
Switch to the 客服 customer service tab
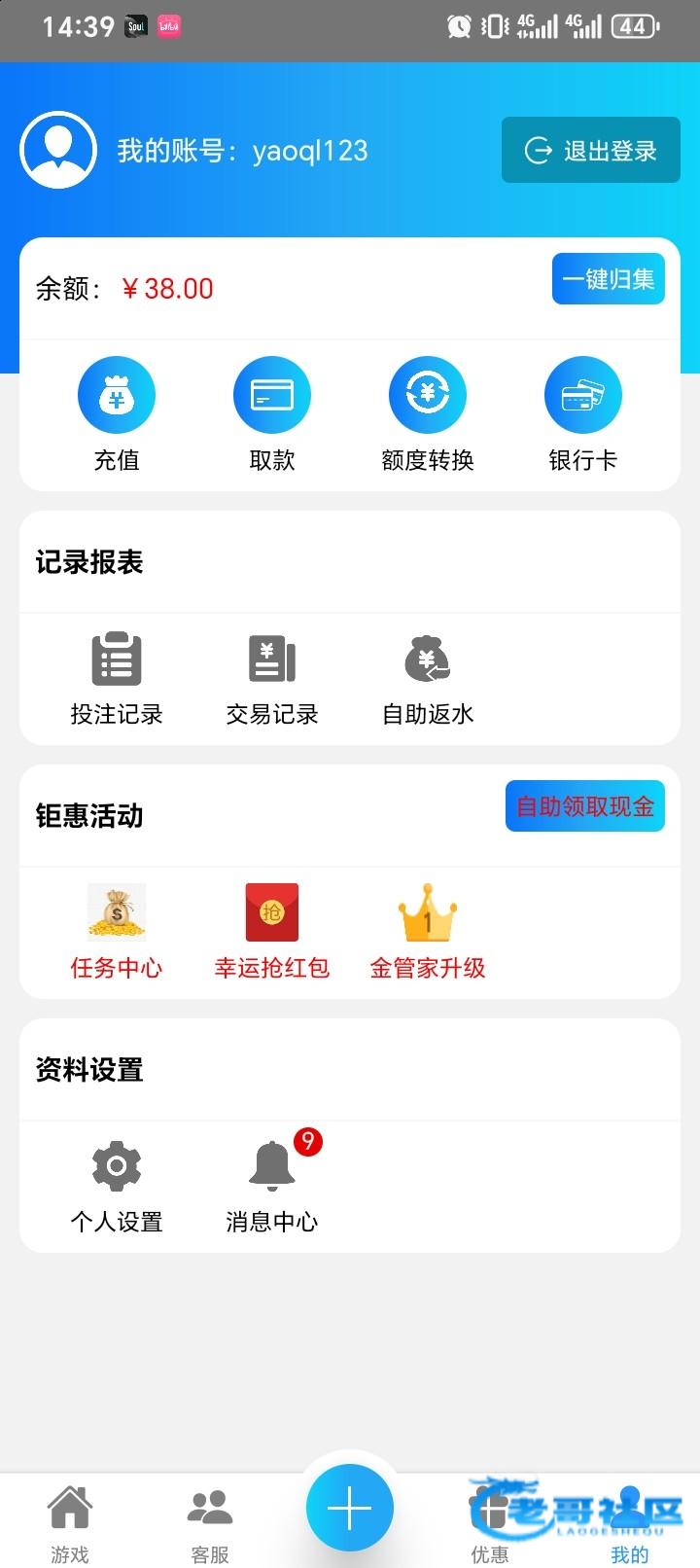(210, 1523)
